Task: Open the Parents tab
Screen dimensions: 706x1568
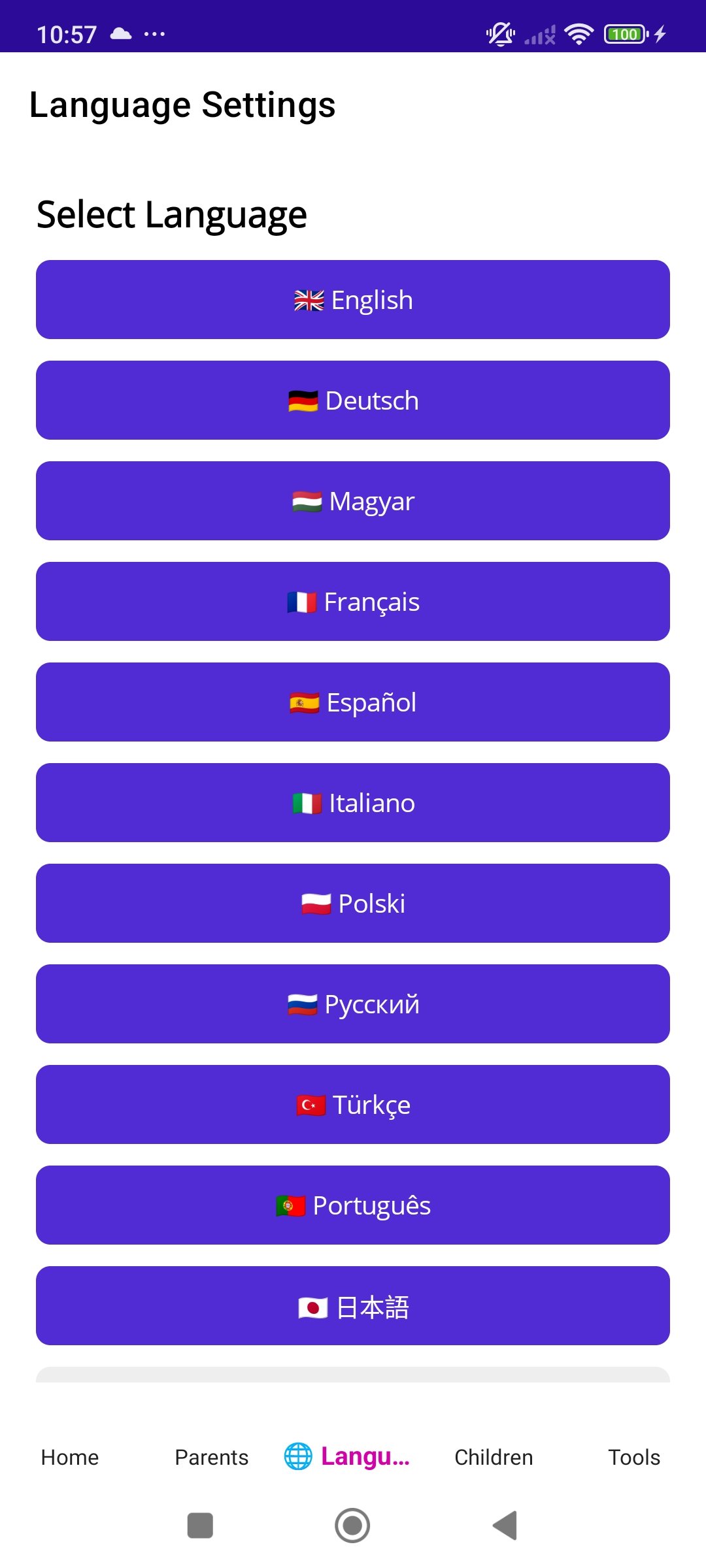Action: (211, 1457)
